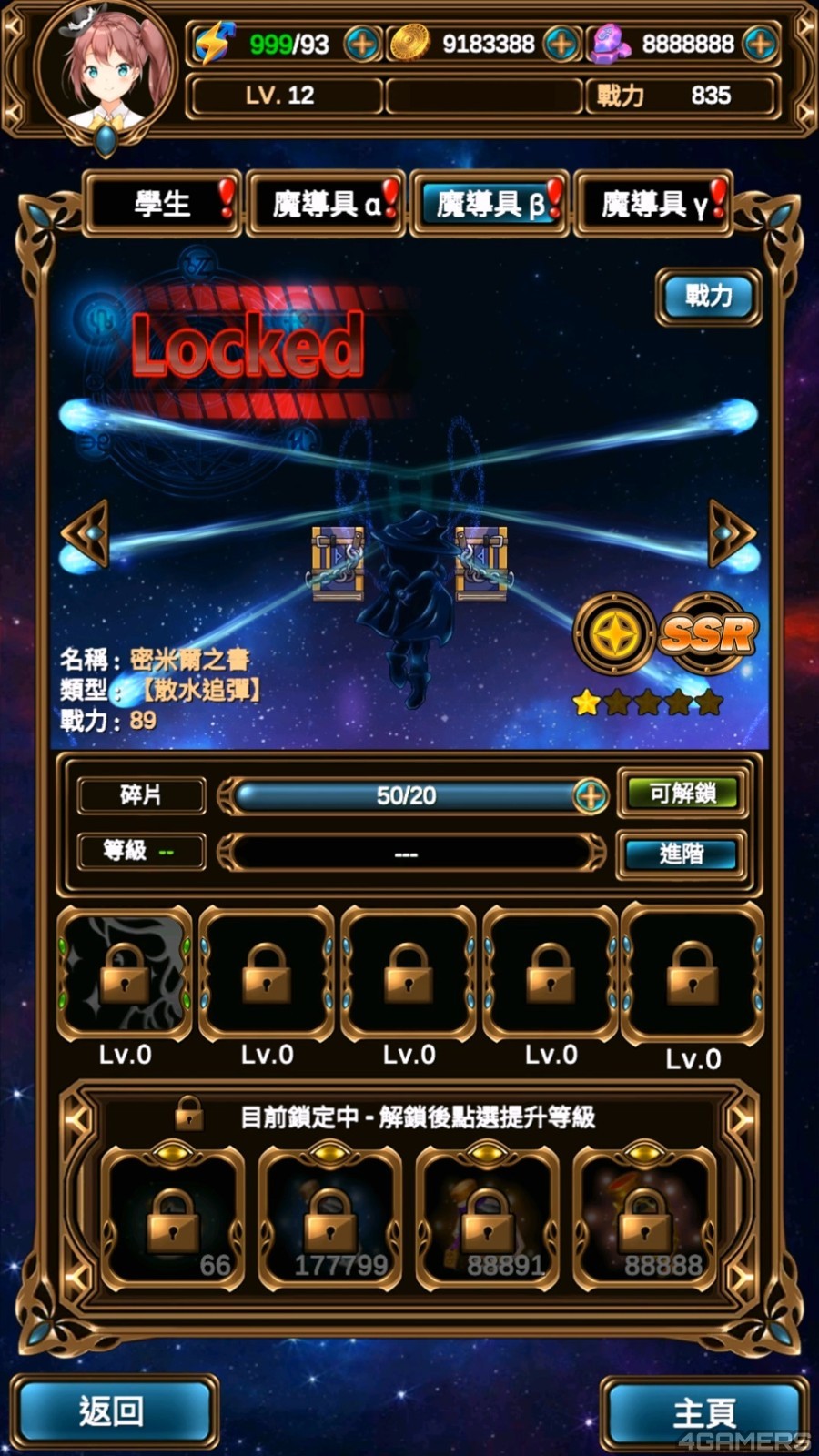Select the locked material slot showing 88891
This screenshot has width=819, height=1456.
488,1219
